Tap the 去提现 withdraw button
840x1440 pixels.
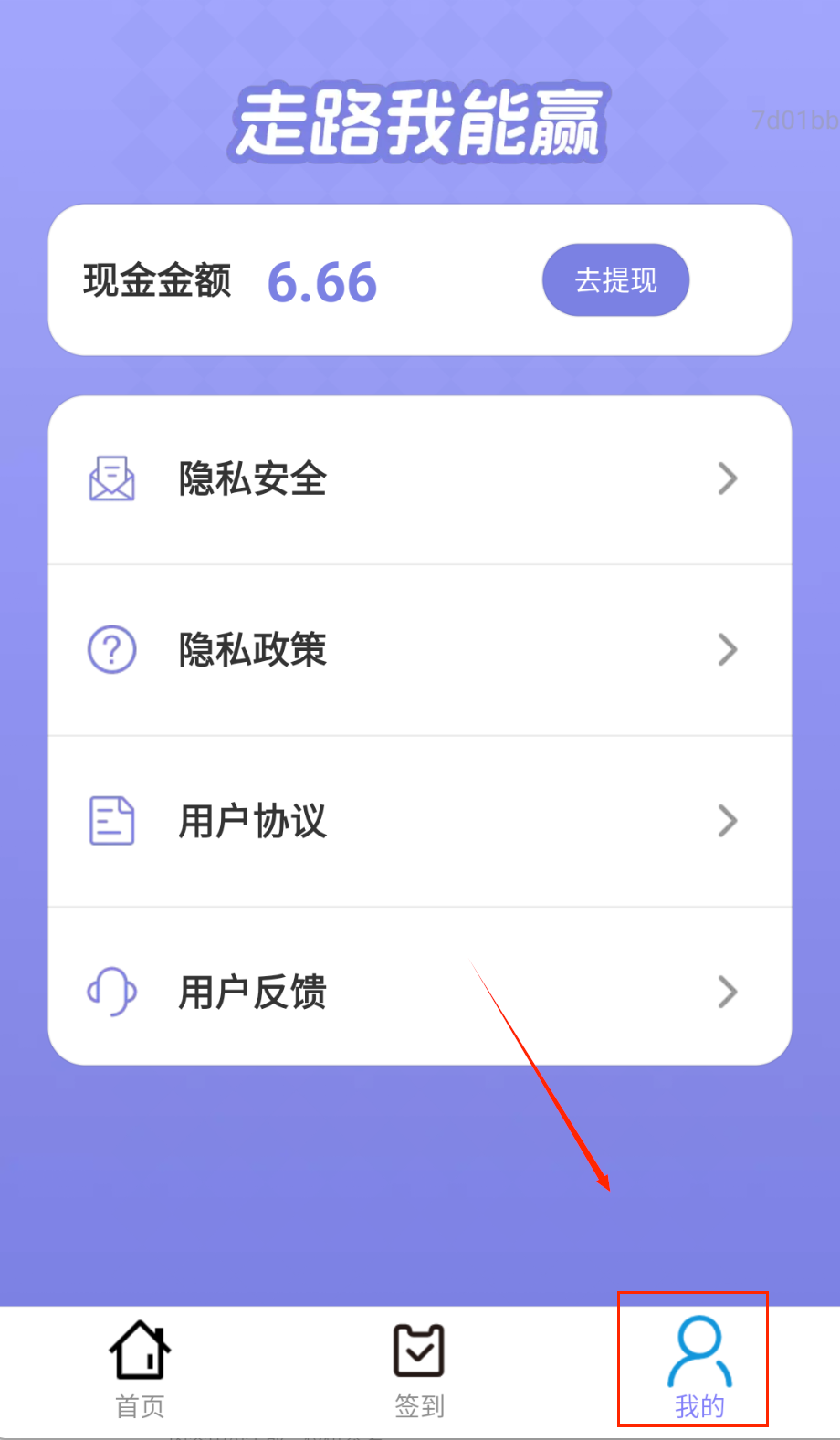[x=615, y=280]
